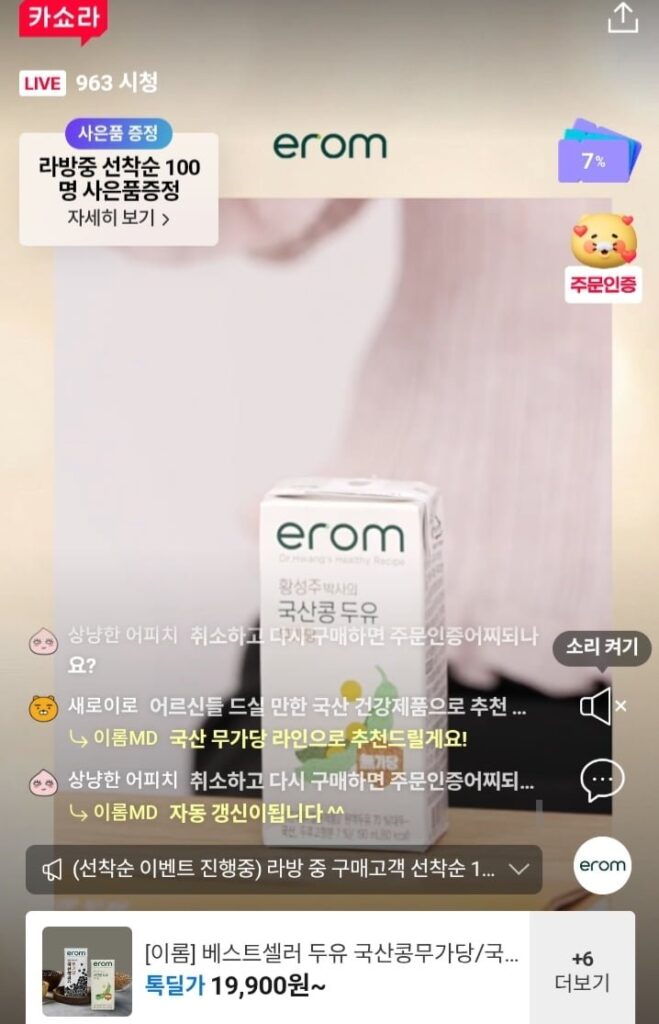Open the chat bubble icon
This screenshot has height=1024, width=659.
[602, 781]
